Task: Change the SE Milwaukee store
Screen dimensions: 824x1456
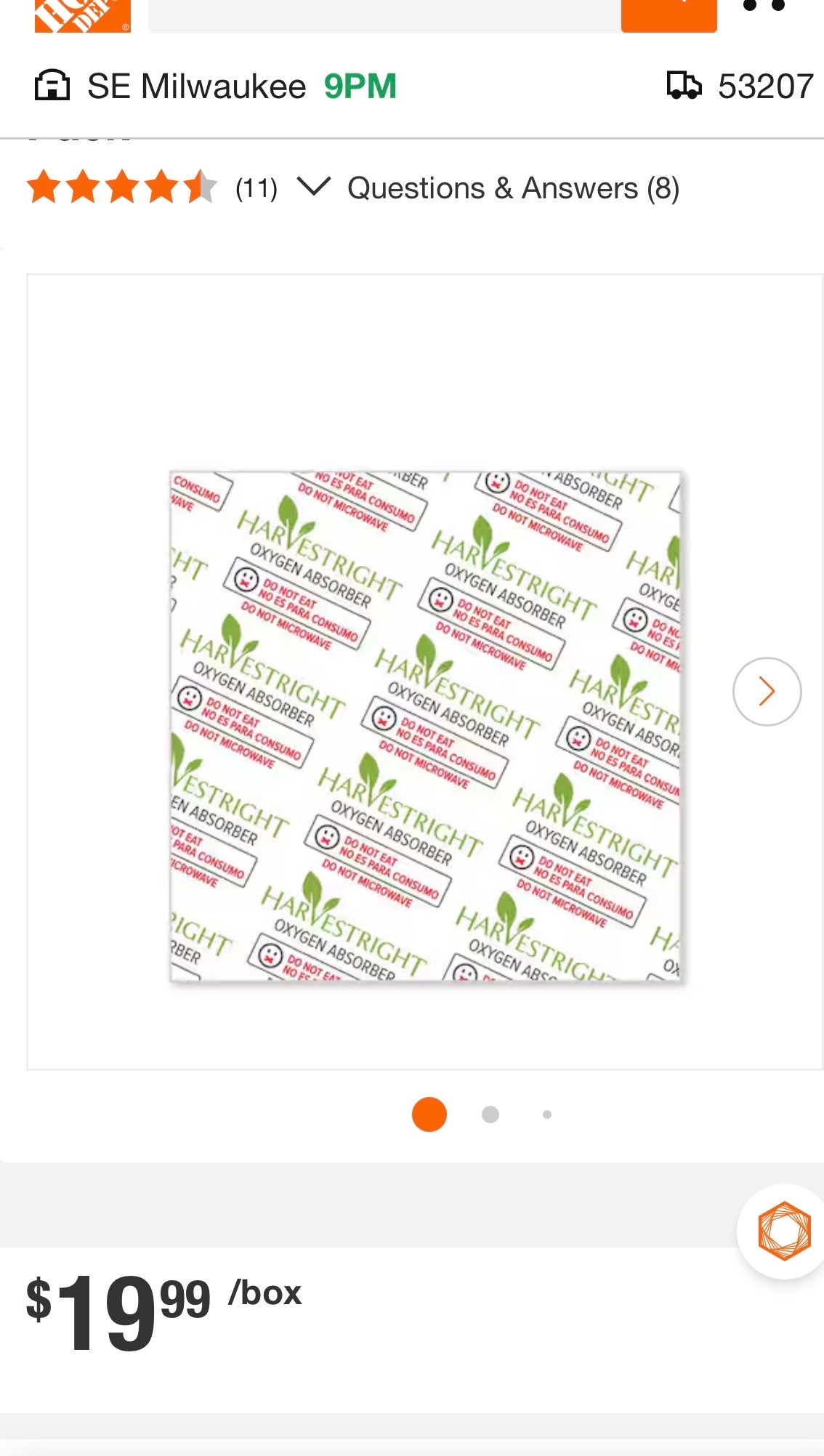Action: tap(196, 85)
